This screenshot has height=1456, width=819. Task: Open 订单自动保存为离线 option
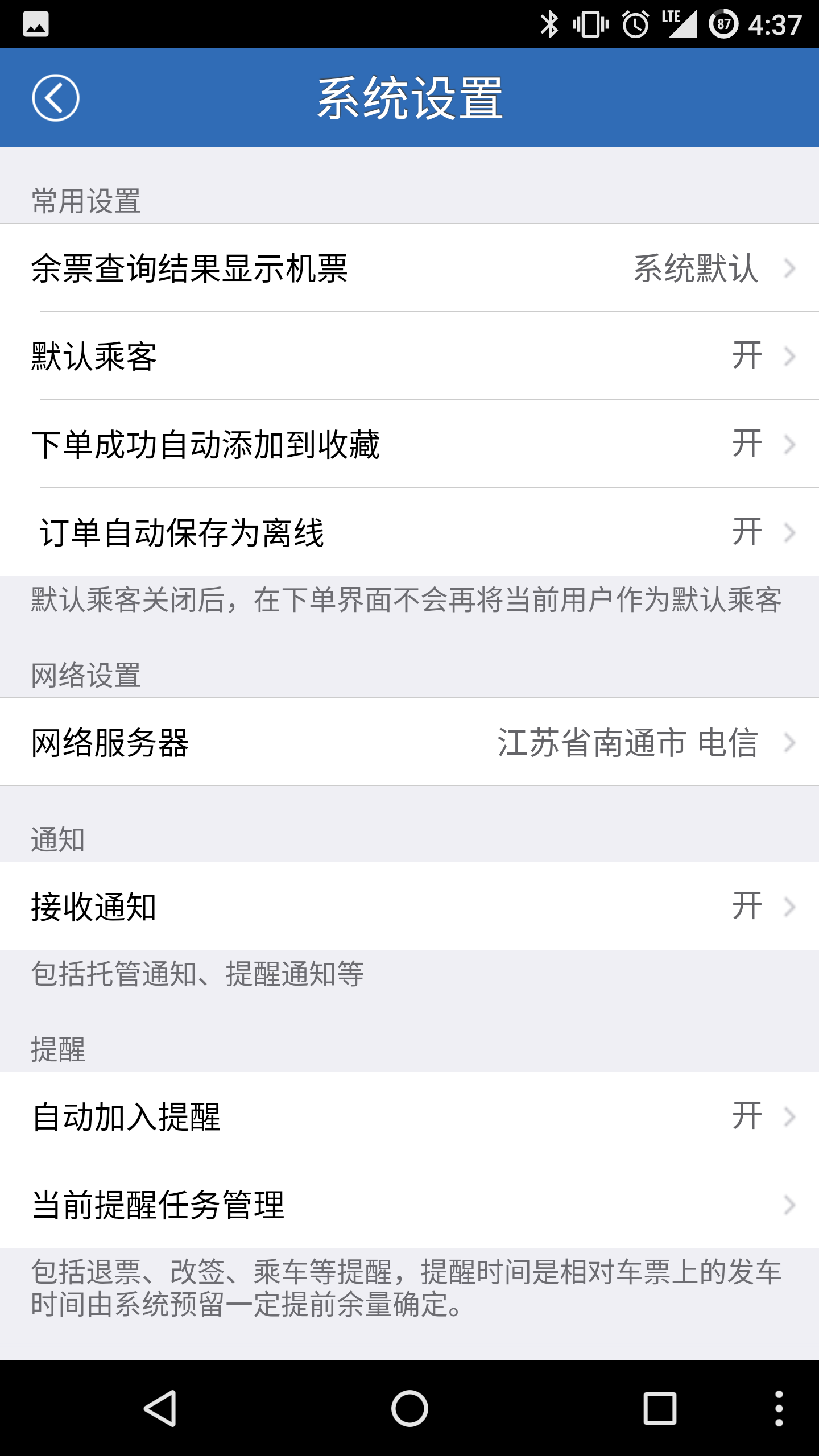(x=409, y=532)
